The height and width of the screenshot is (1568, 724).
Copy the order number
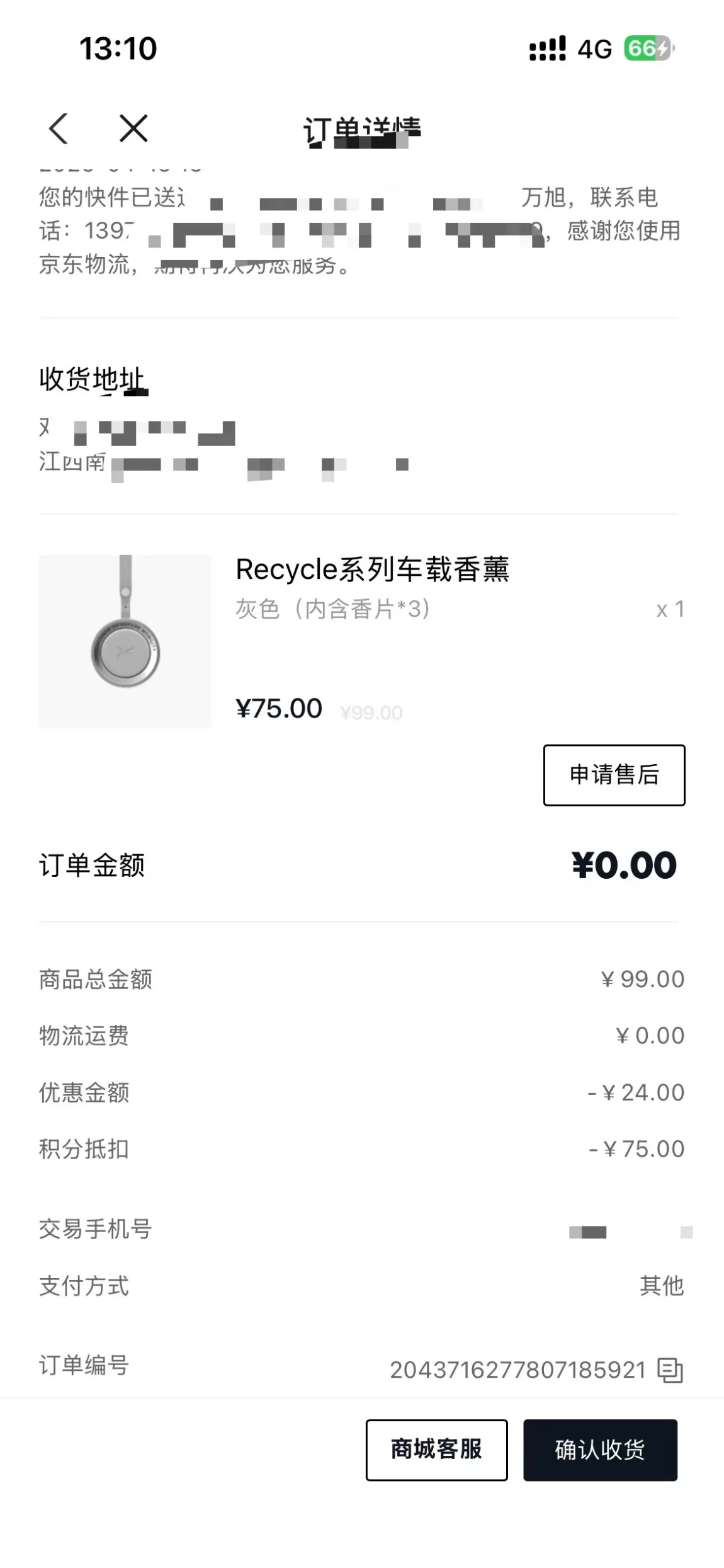click(670, 1370)
